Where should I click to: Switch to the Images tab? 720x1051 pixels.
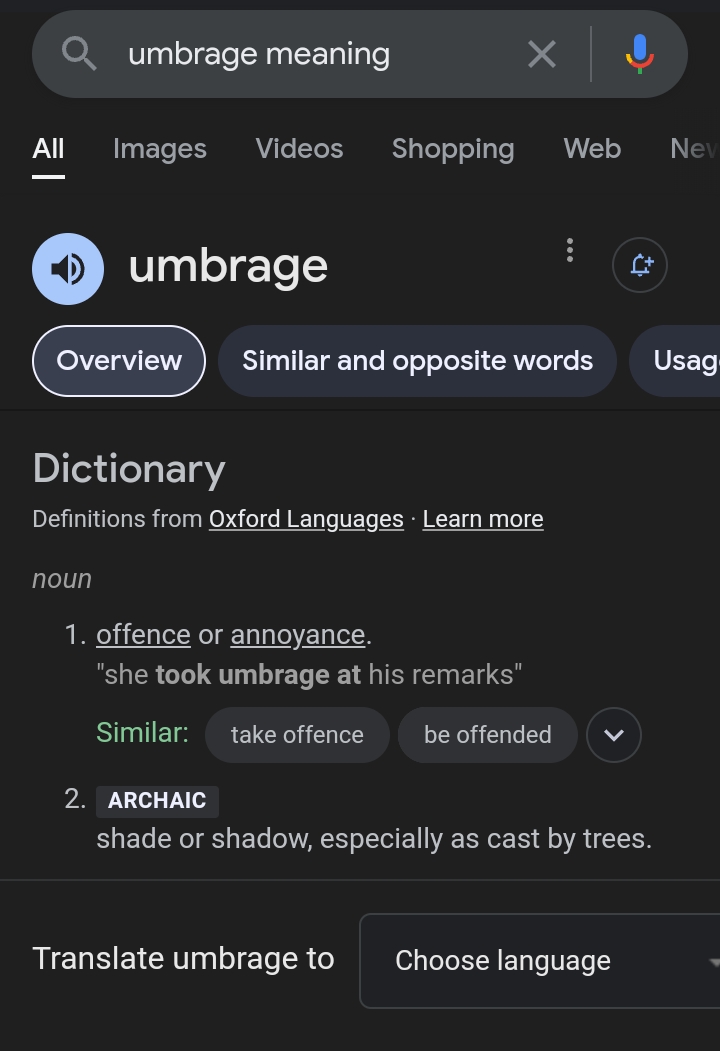160,149
